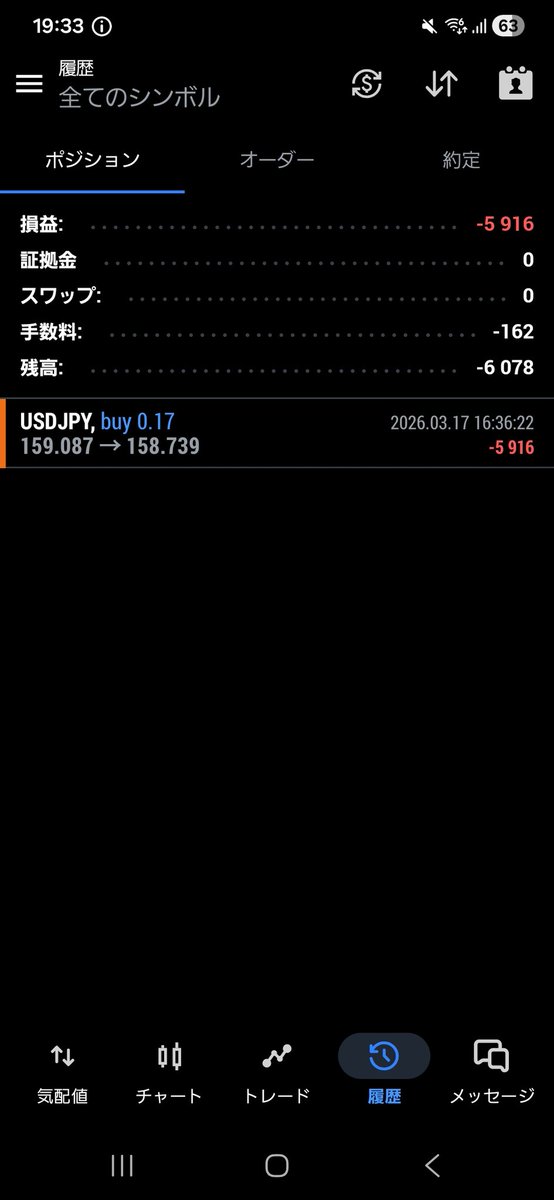Open the symbol filter dollar icon
The image size is (554, 1200).
(367, 84)
